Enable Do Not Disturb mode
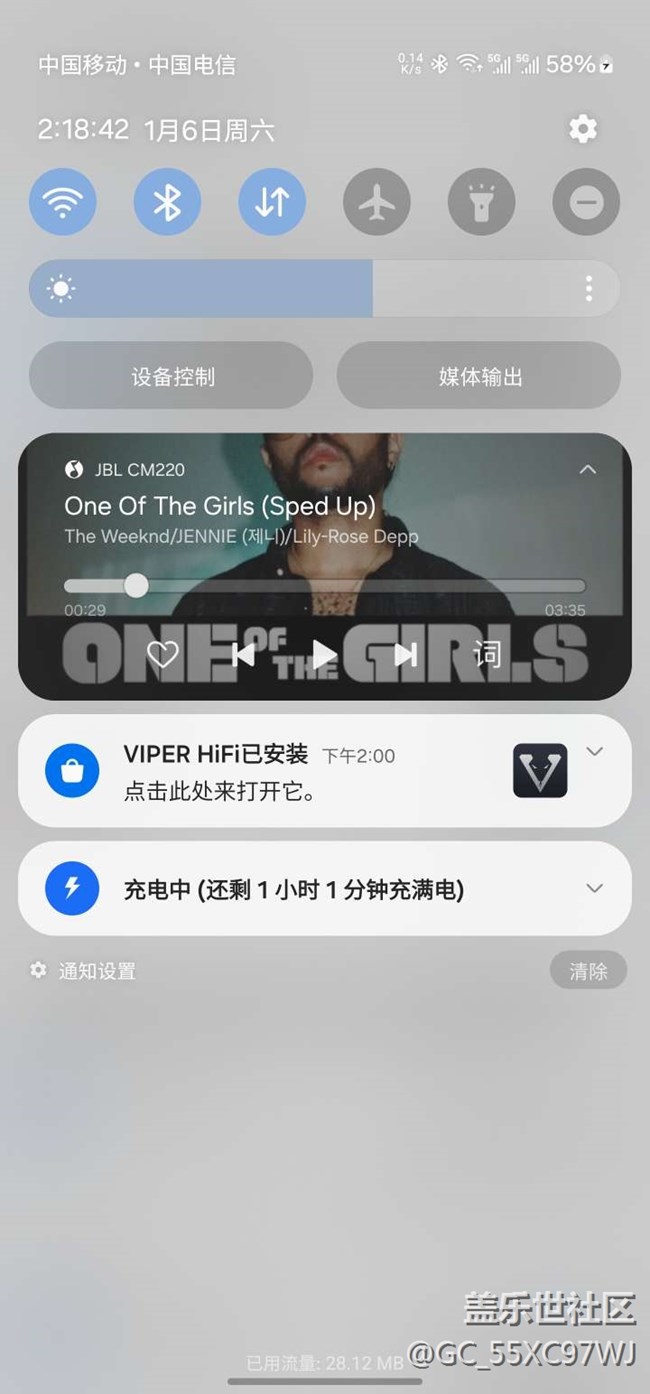The height and width of the screenshot is (1394, 650). (586, 203)
